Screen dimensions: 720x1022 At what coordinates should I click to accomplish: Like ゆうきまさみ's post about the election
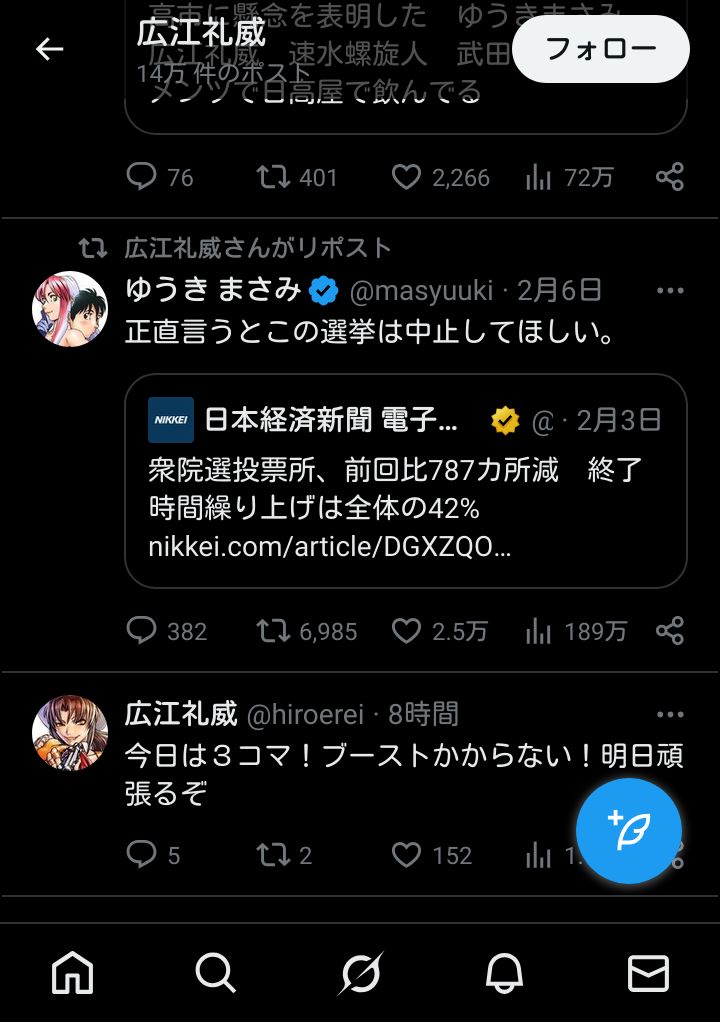pyautogui.click(x=406, y=631)
